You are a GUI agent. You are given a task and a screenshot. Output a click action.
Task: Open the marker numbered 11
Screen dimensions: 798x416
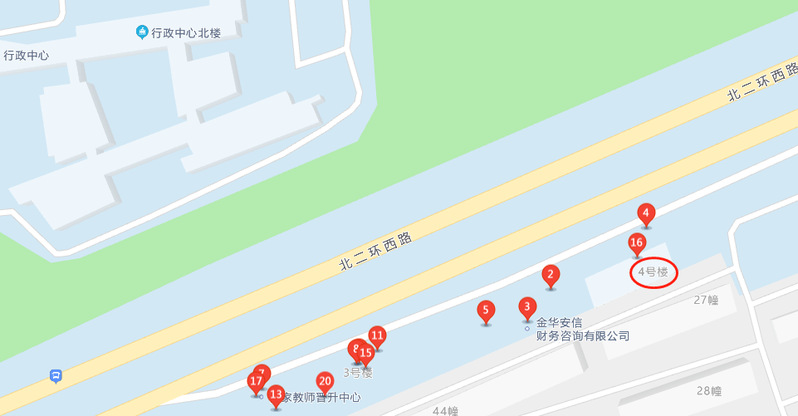(x=377, y=335)
